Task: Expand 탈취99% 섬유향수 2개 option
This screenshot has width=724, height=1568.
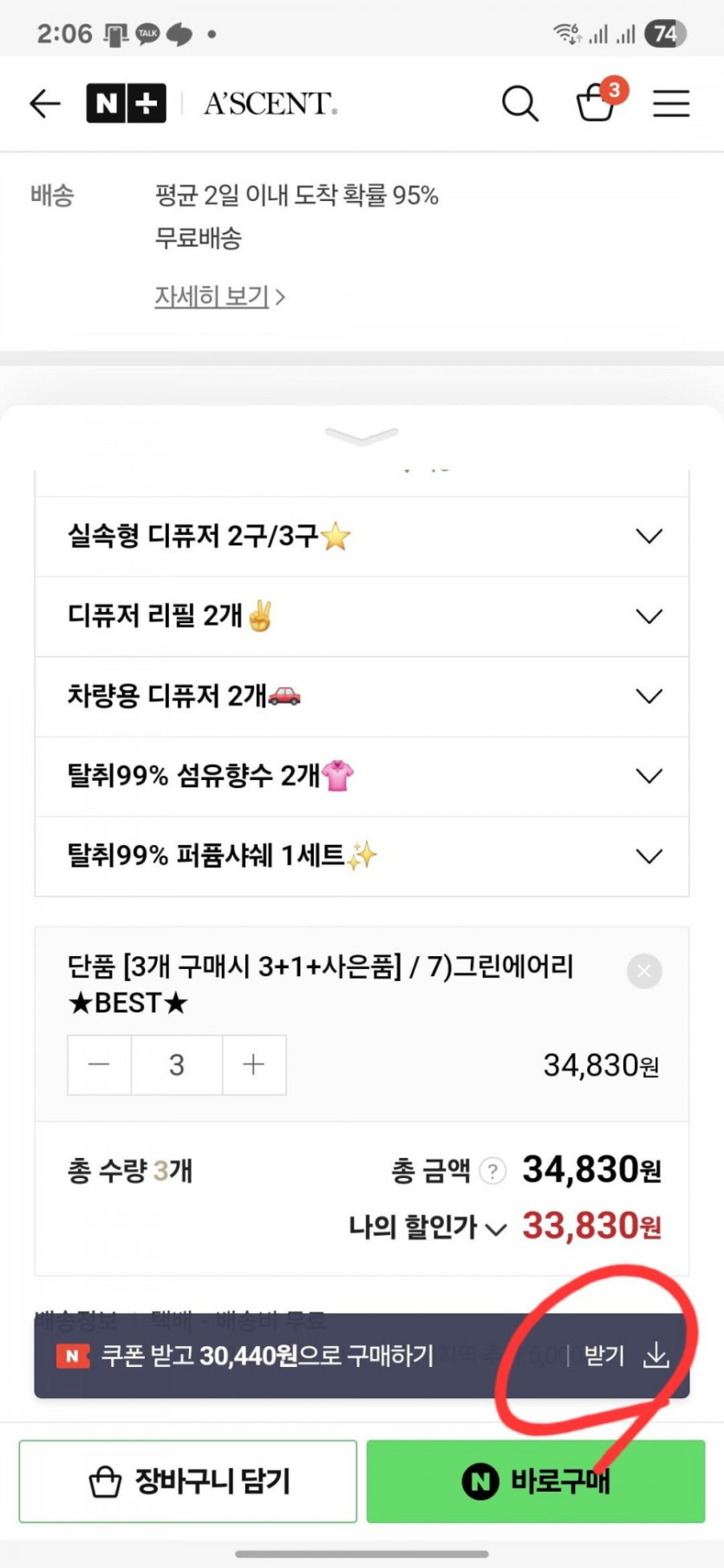Action: coord(362,776)
